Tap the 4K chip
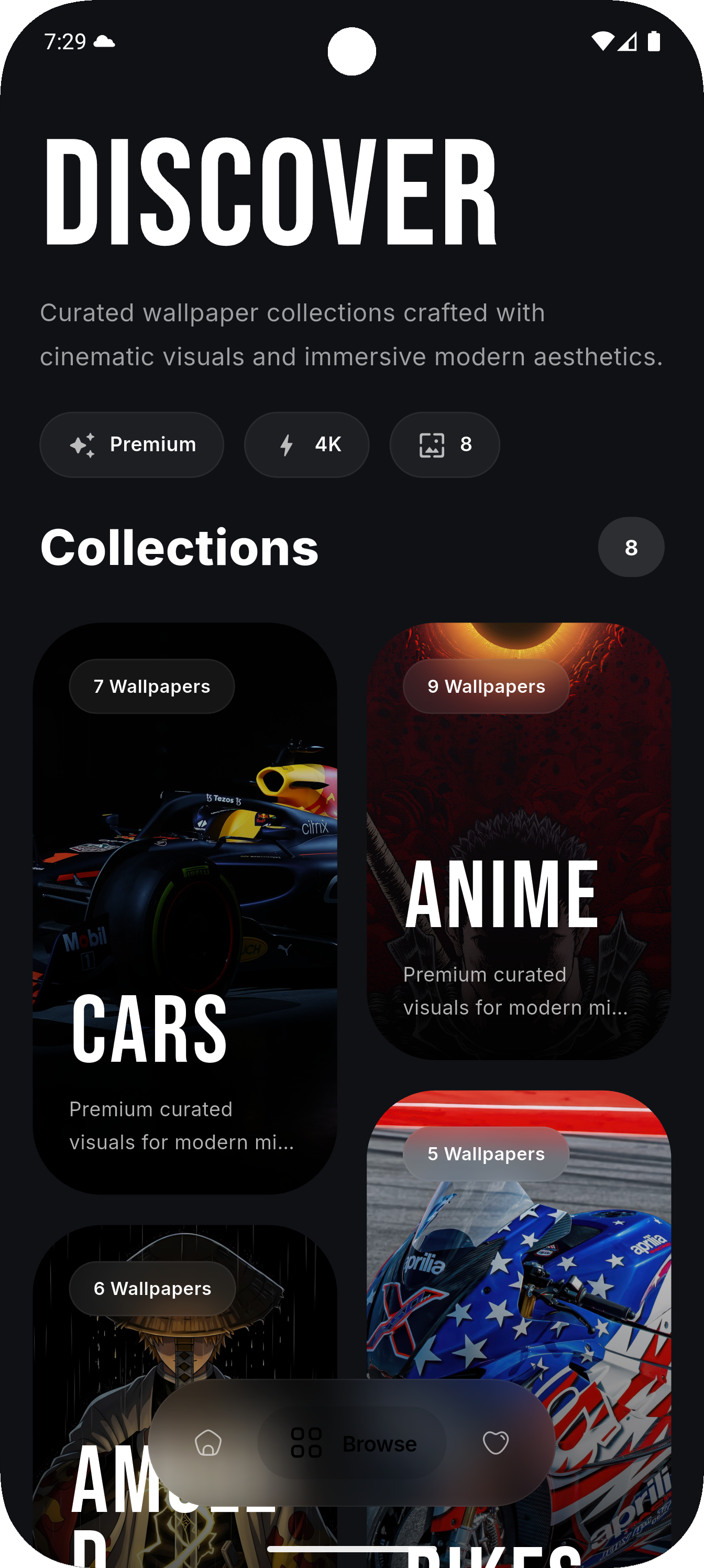 (306, 444)
